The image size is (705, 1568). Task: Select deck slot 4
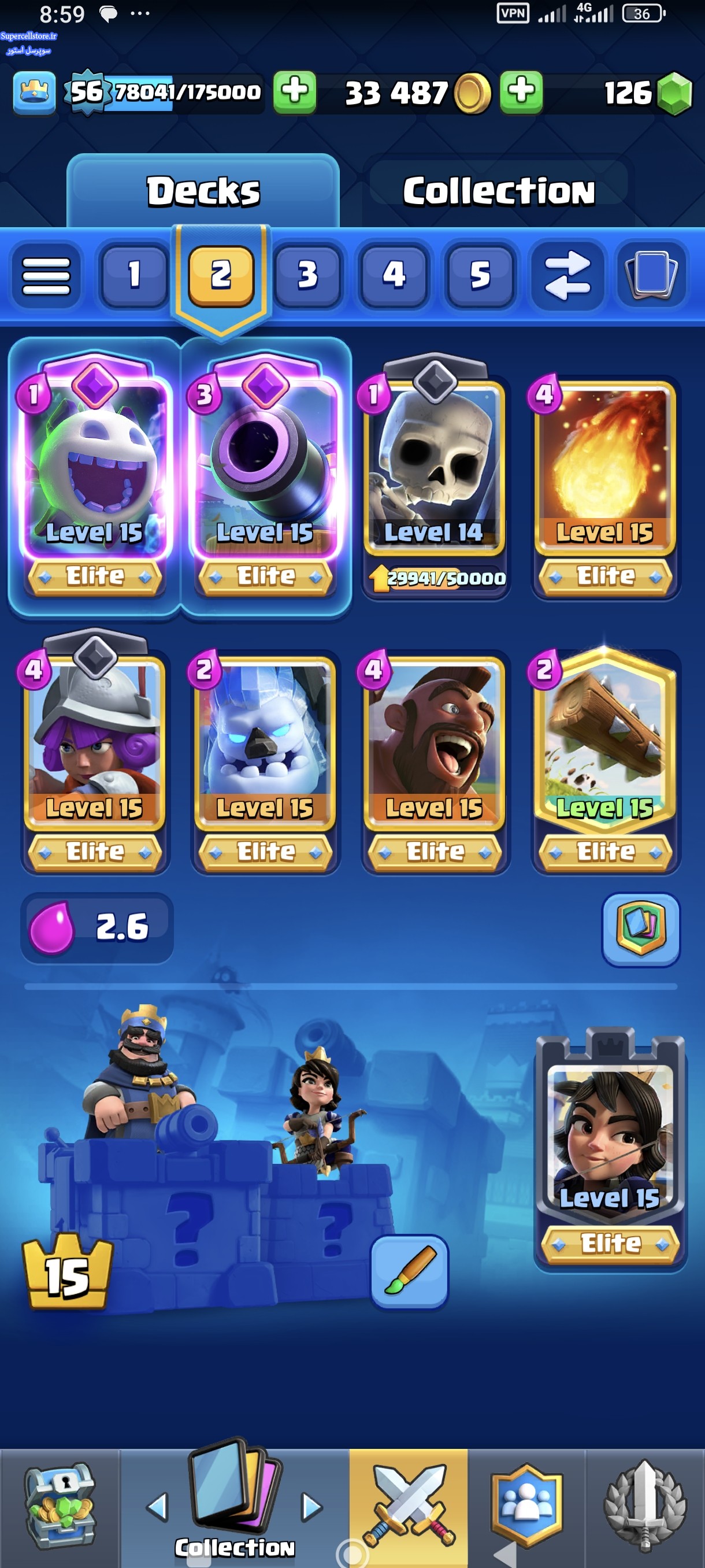[394, 275]
